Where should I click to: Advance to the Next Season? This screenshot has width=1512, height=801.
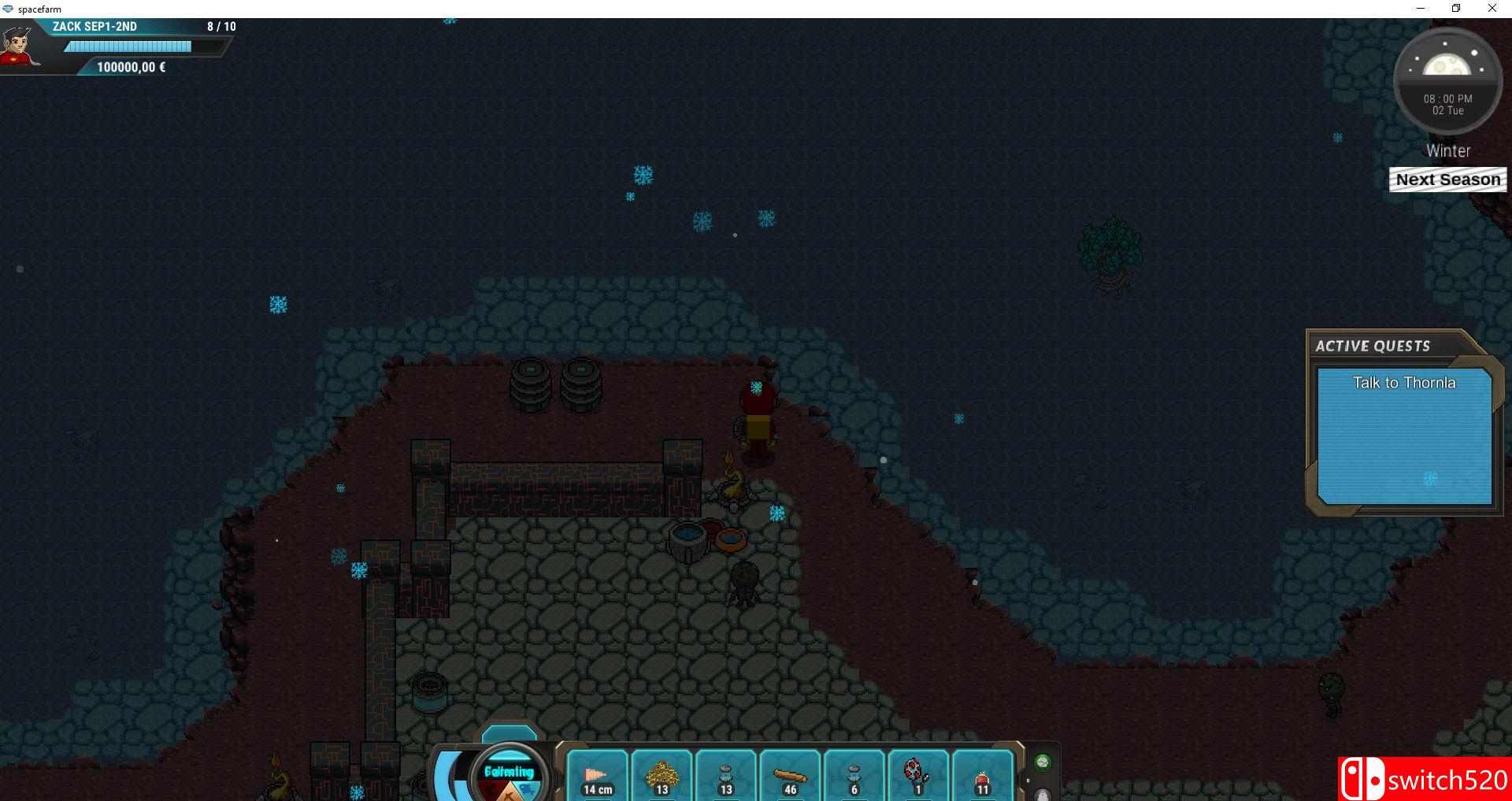[1447, 180]
